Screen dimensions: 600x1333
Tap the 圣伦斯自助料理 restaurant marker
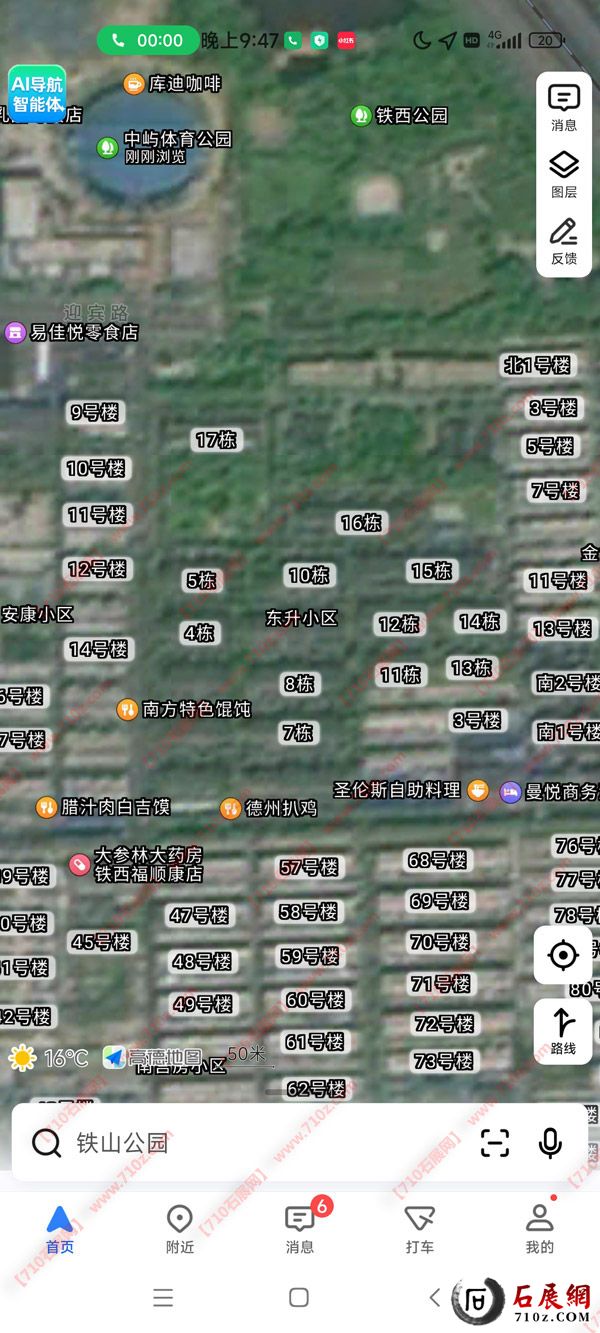(478, 790)
